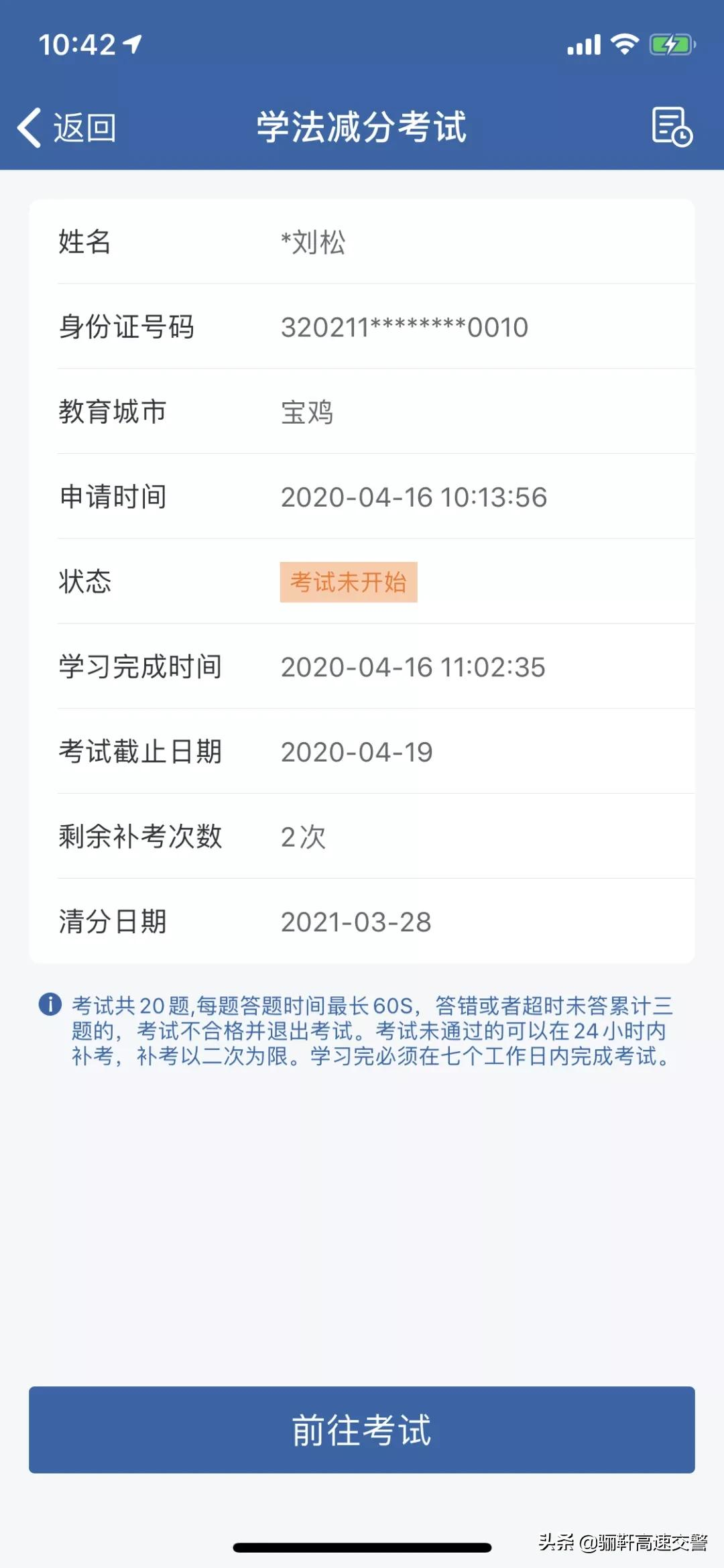
Task: Go back using the 返回 button
Action: point(66,127)
